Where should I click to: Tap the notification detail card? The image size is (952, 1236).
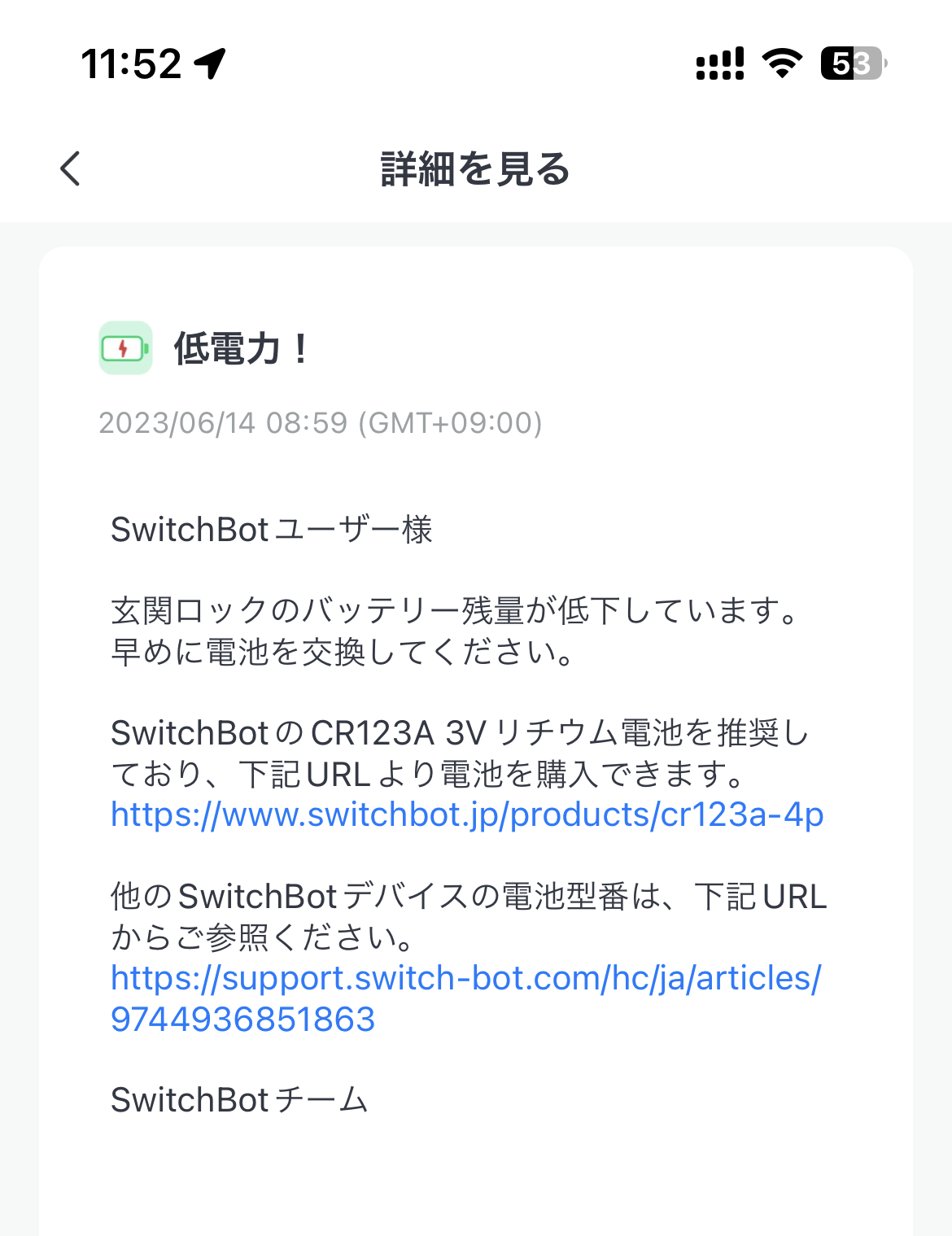[x=476, y=732]
